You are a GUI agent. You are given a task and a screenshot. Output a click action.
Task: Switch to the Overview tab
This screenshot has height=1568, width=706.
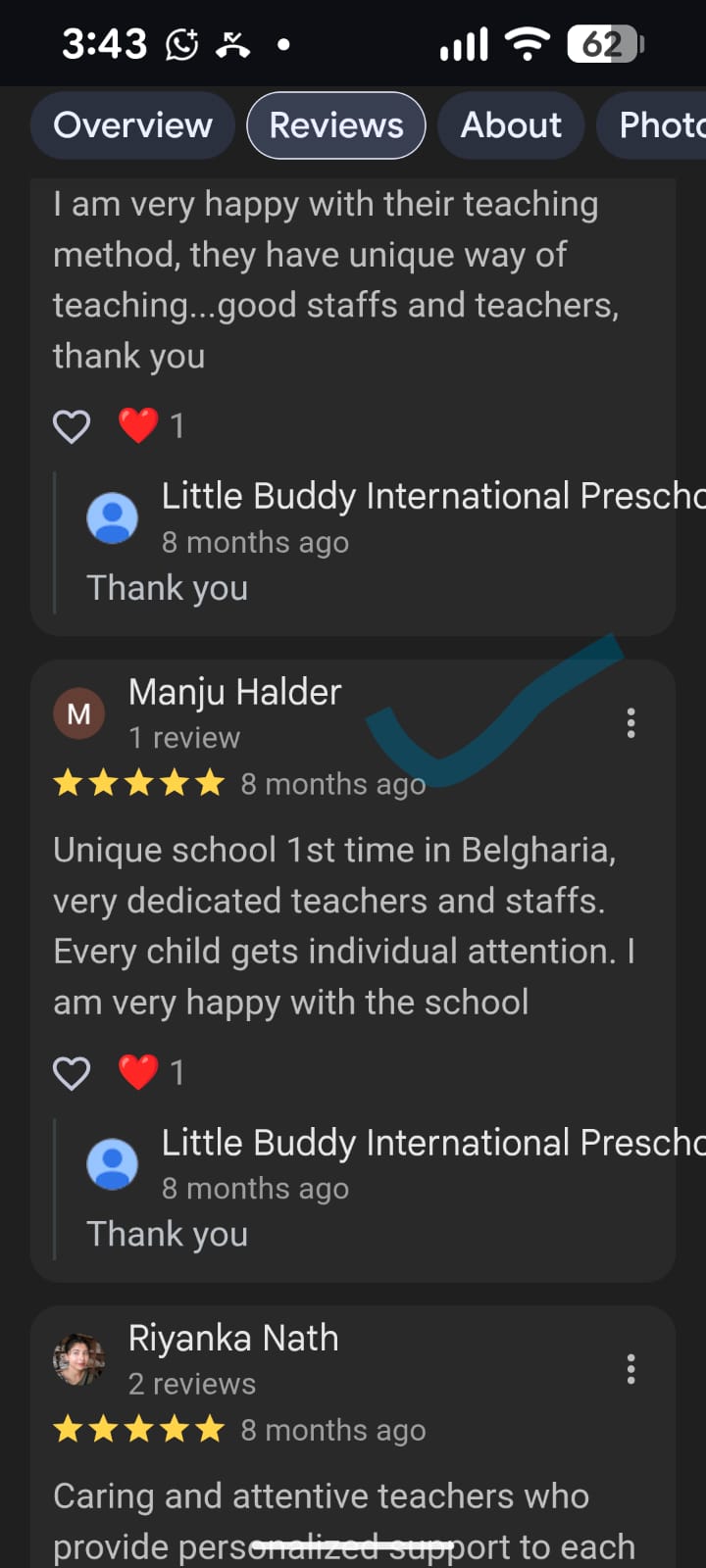click(132, 125)
